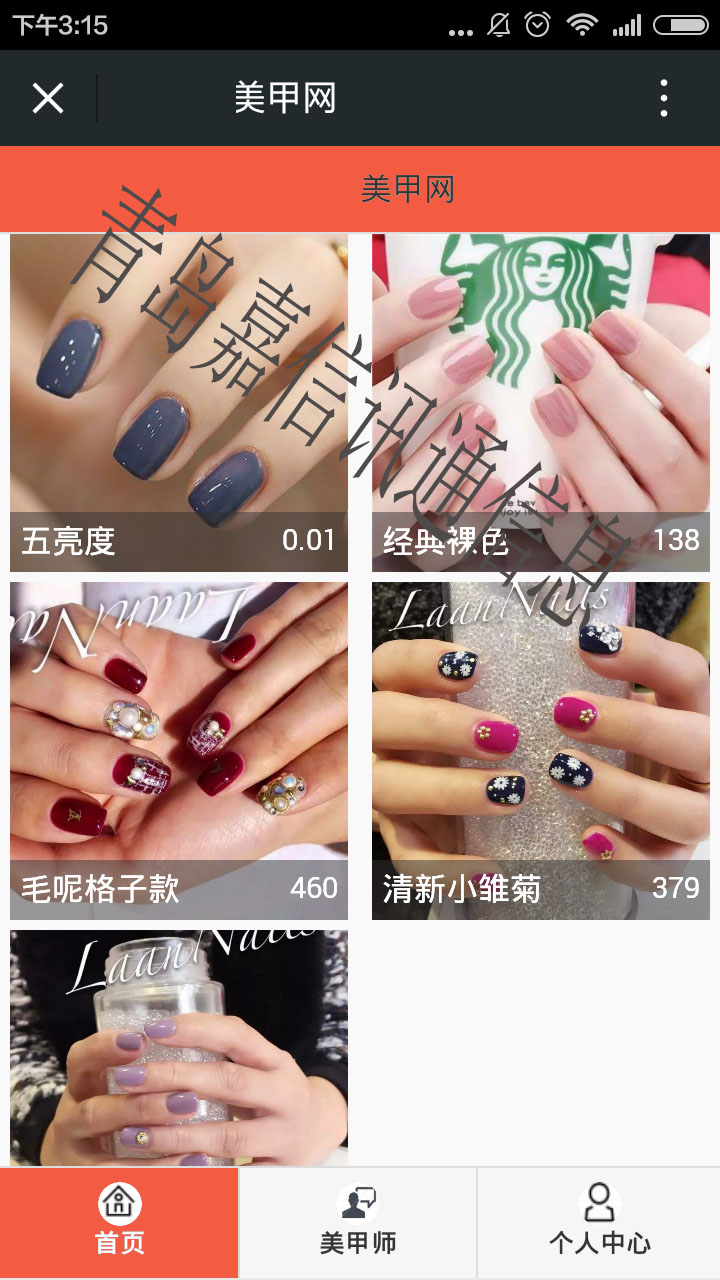Tap the muted notifications icon in status bar
Image resolution: width=720 pixels, height=1280 pixels.
(x=498, y=29)
